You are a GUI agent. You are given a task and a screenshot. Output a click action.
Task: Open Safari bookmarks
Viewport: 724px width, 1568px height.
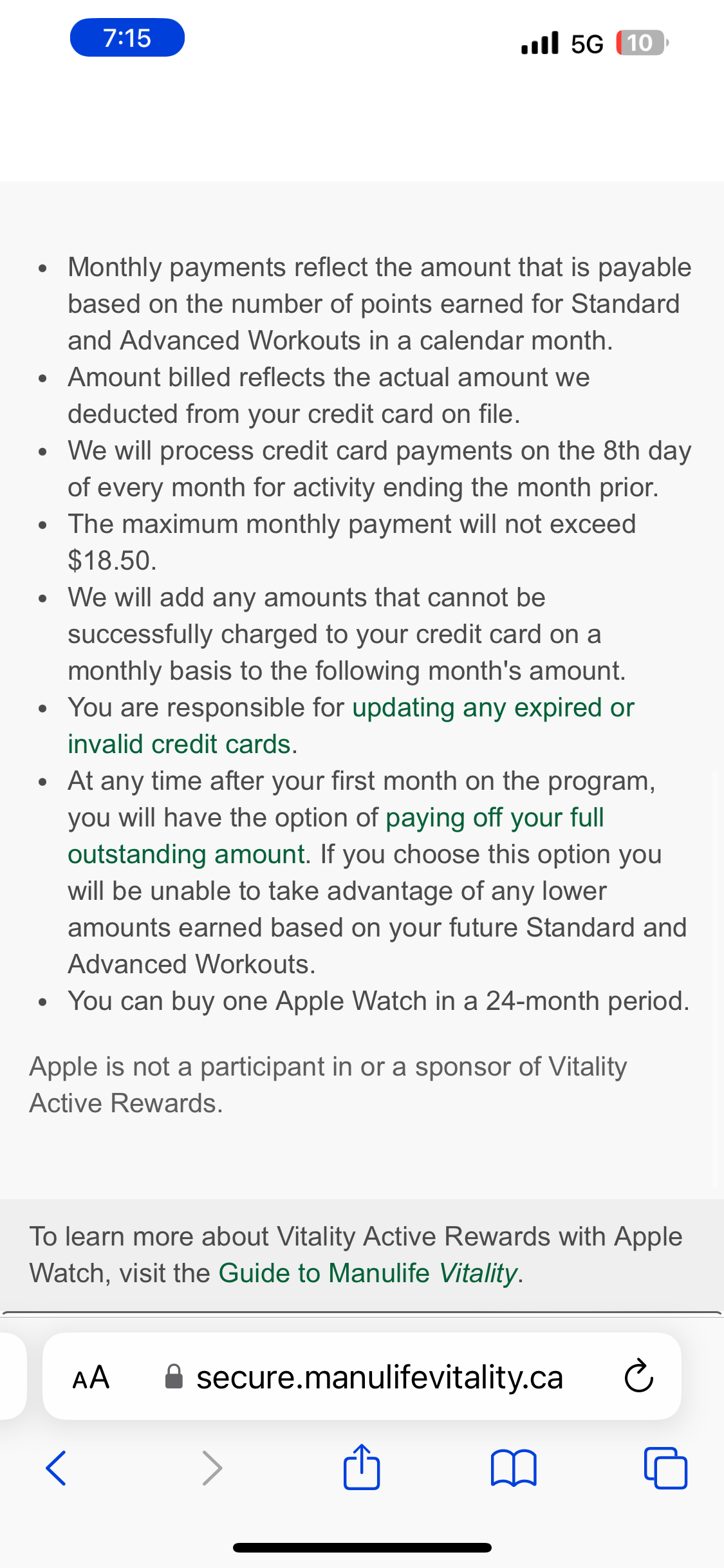(x=513, y=1468)
